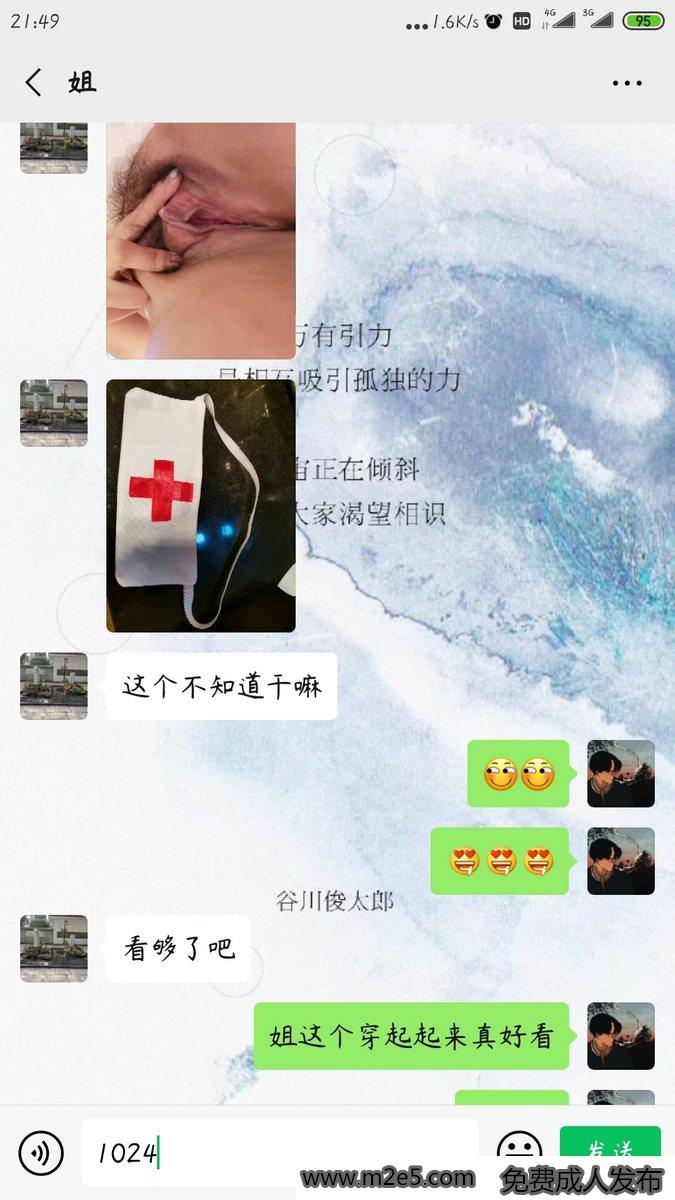This screenshot has width=675, height=1200.
Task: Open the emoji sticker picker
Action: coord(519,1150)
